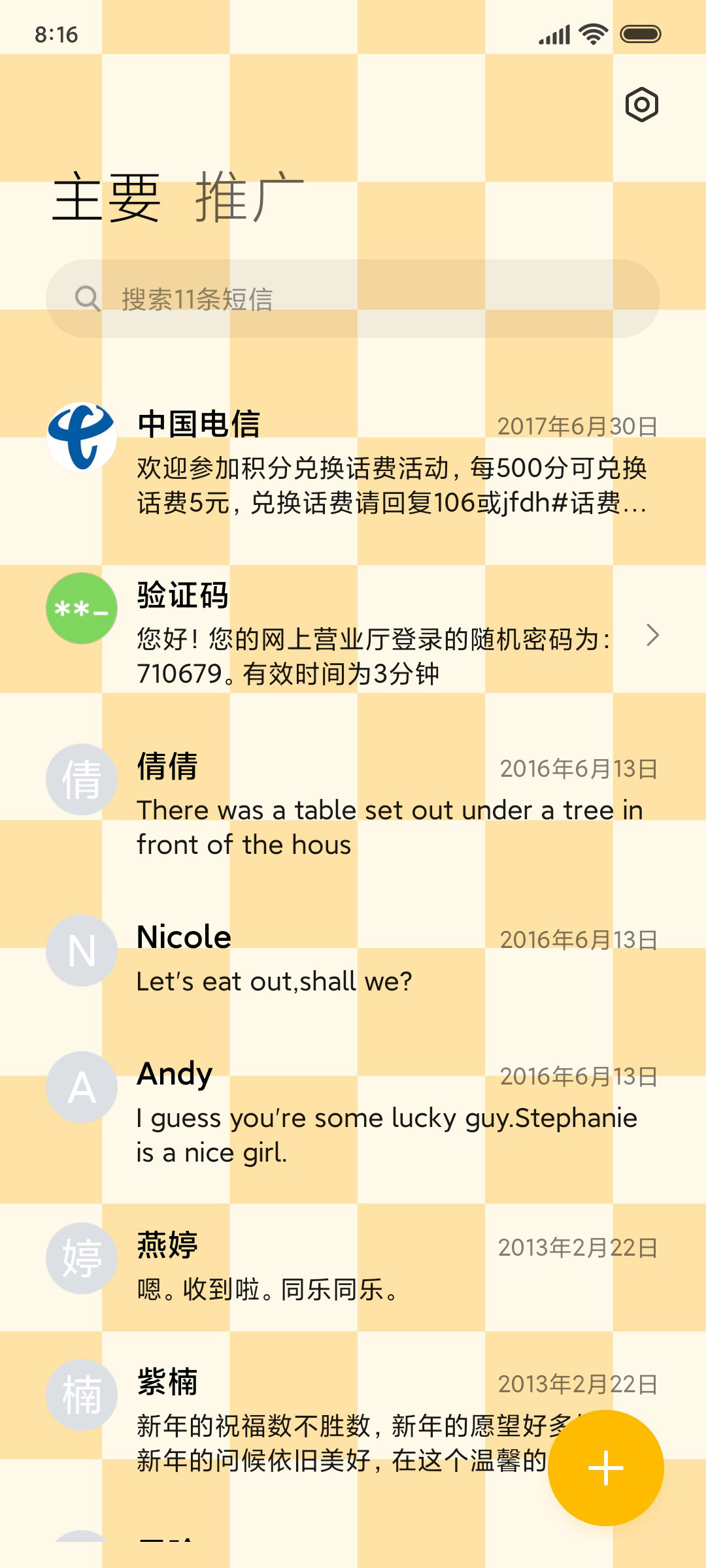The width and height of the screenshot is (706, 1568).
Task: Open the 验证码 verification code messages
Action: click(x=353, y=632)
